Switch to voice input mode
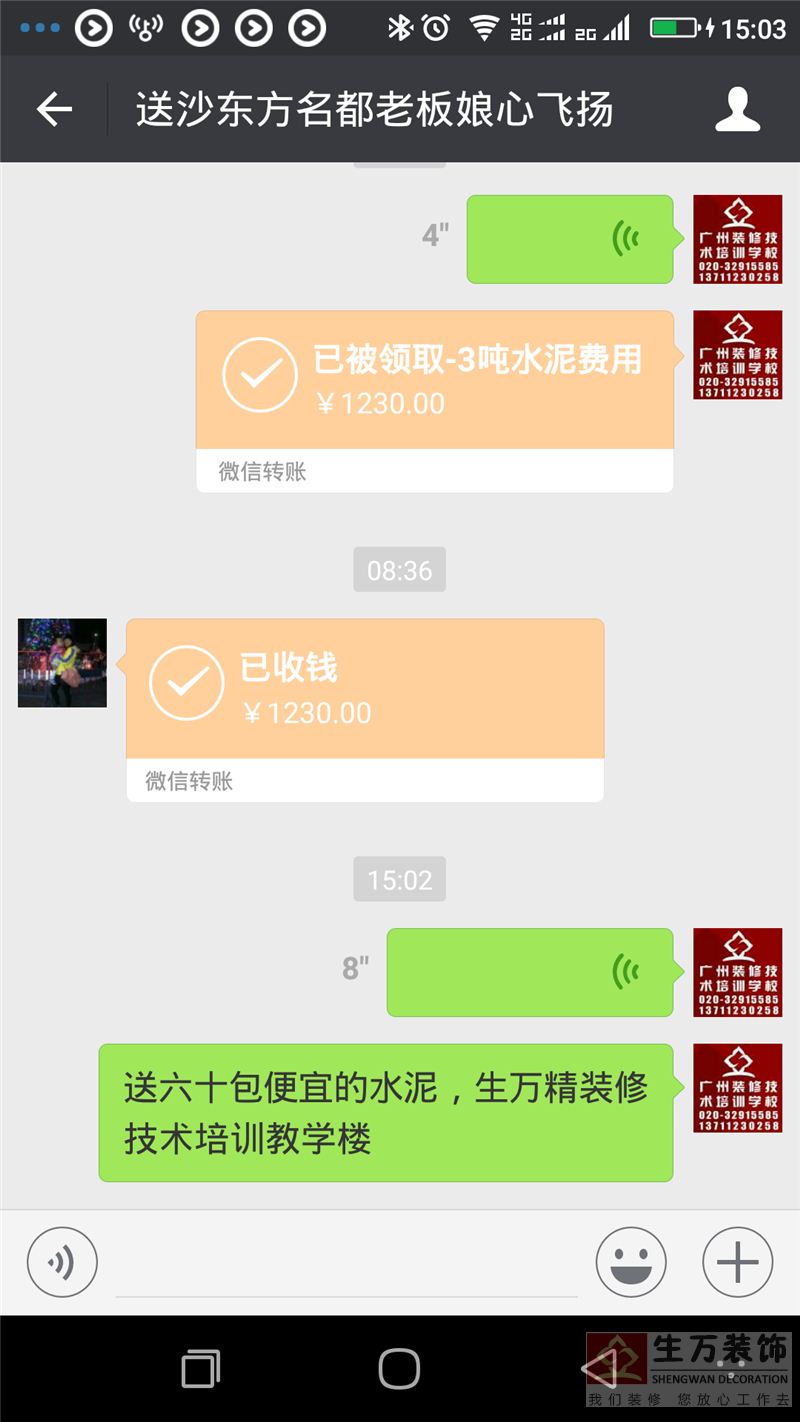This screenshot has height=1422, width=800. point(62,1262)
